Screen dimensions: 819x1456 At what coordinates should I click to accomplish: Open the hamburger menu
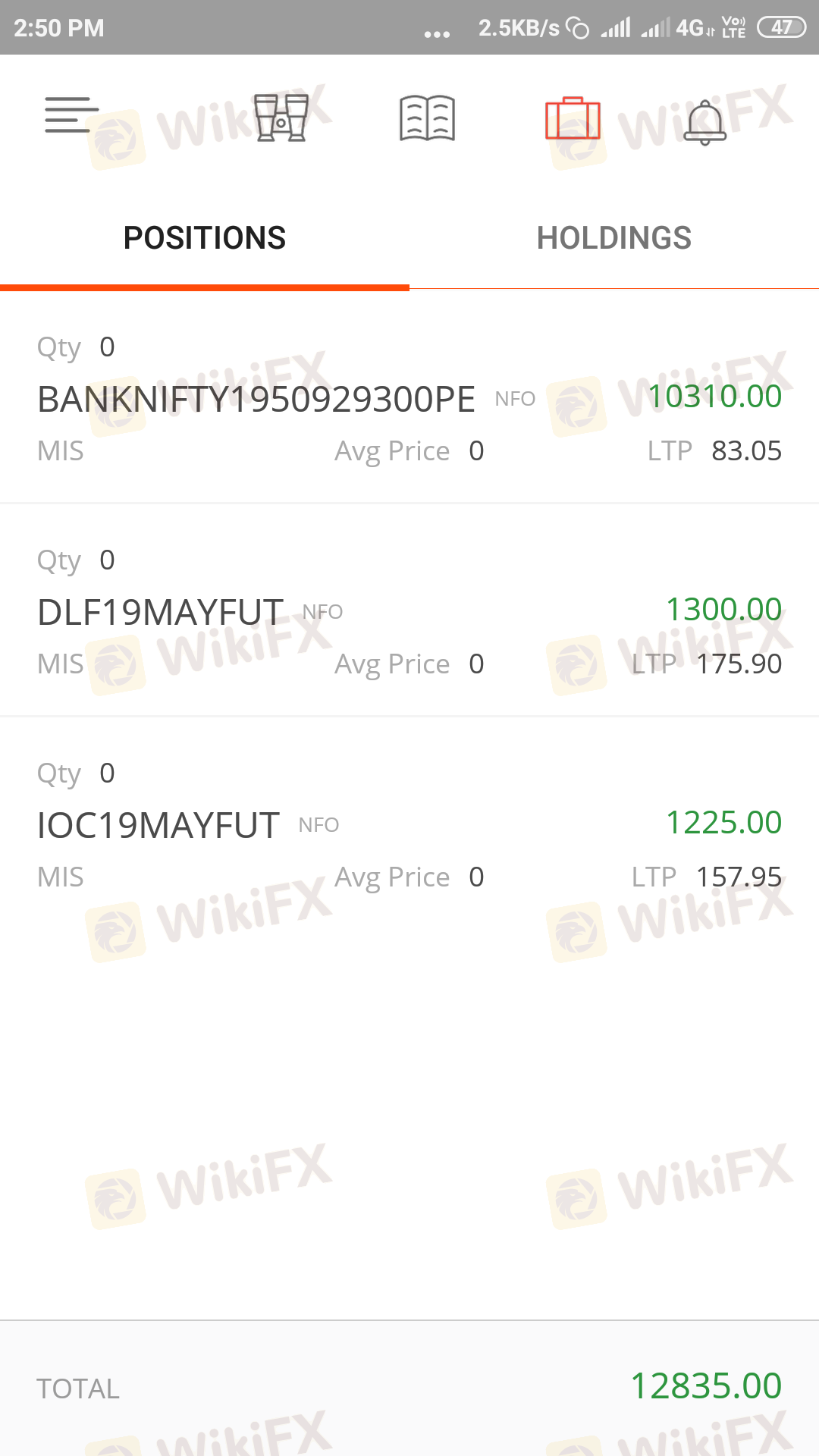(x=71, y=115)
